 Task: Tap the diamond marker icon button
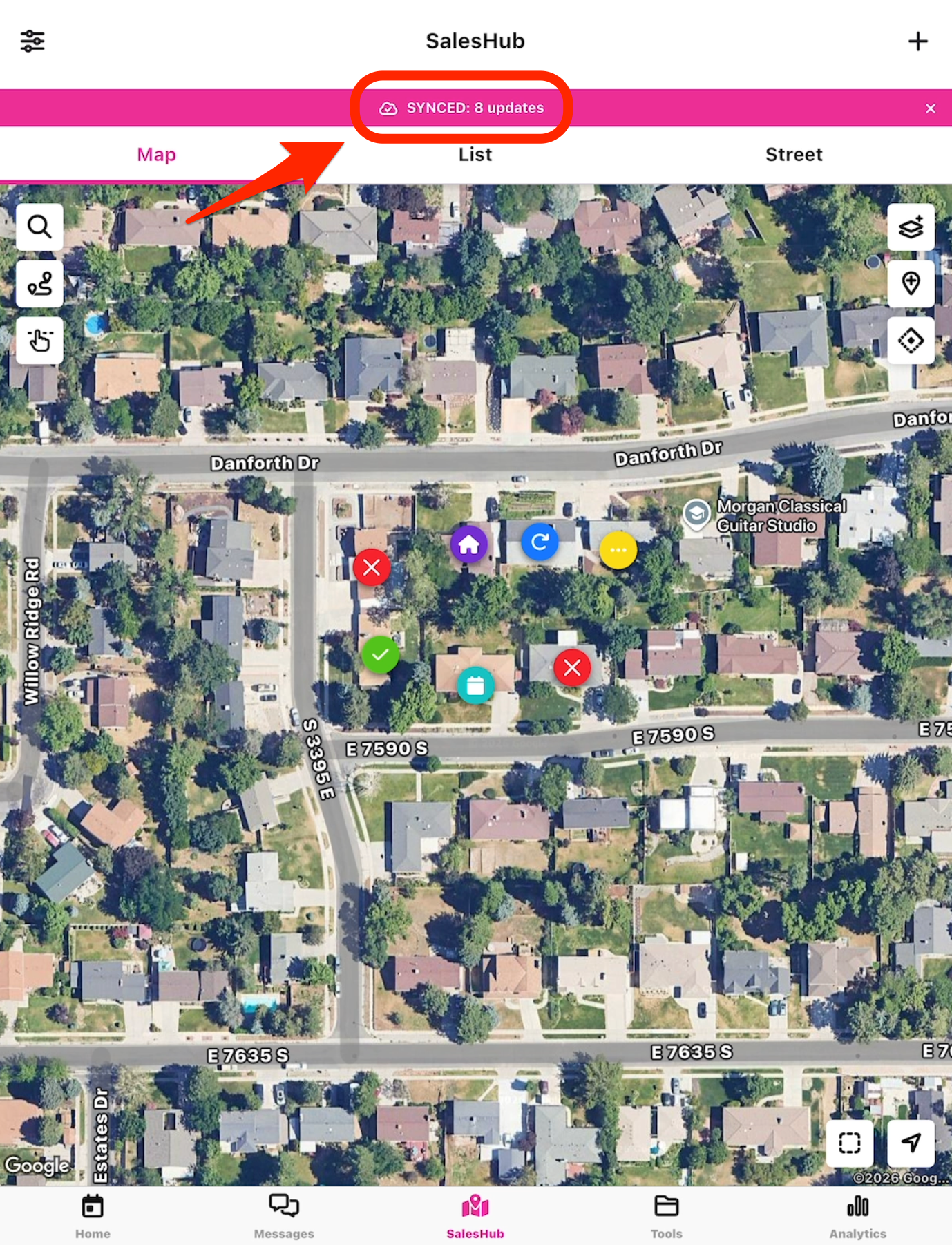[x=911, y=340]
